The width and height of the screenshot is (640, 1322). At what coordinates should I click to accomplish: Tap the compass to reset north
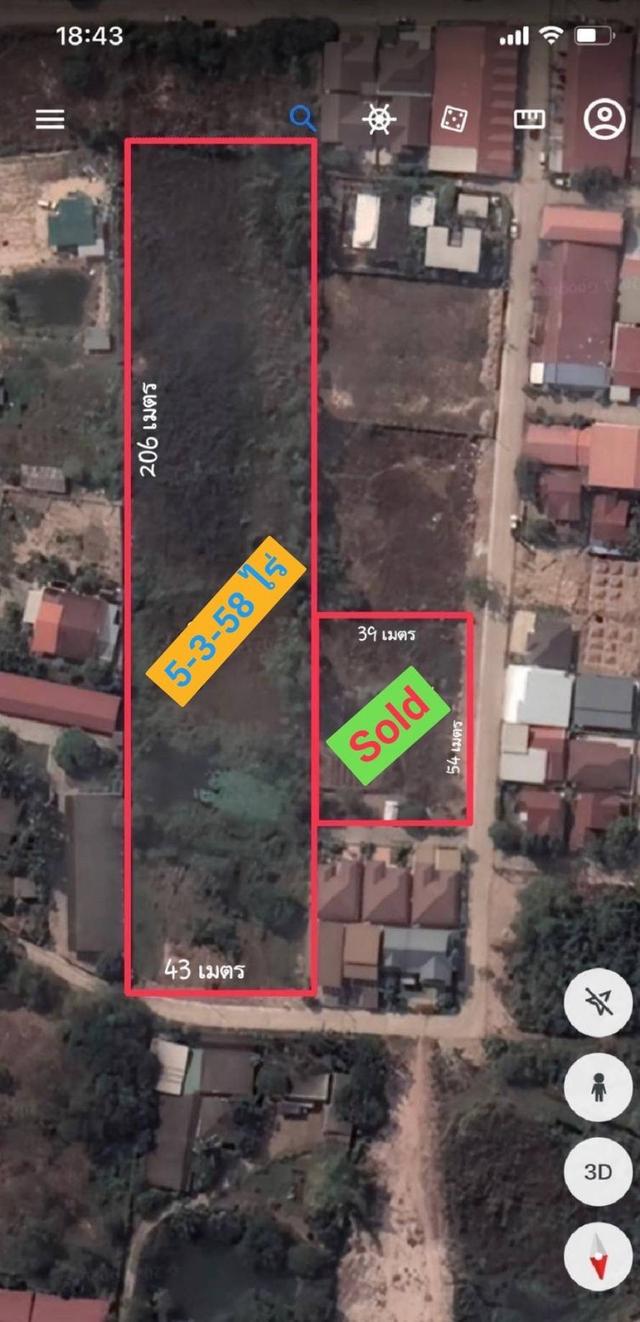[598, 1256]
